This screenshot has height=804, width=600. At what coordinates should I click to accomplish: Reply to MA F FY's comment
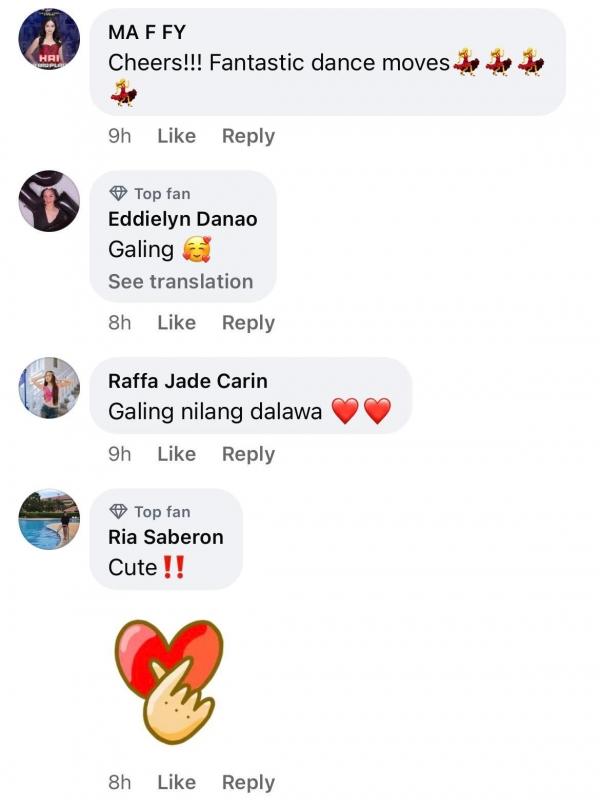pos(248,136)
